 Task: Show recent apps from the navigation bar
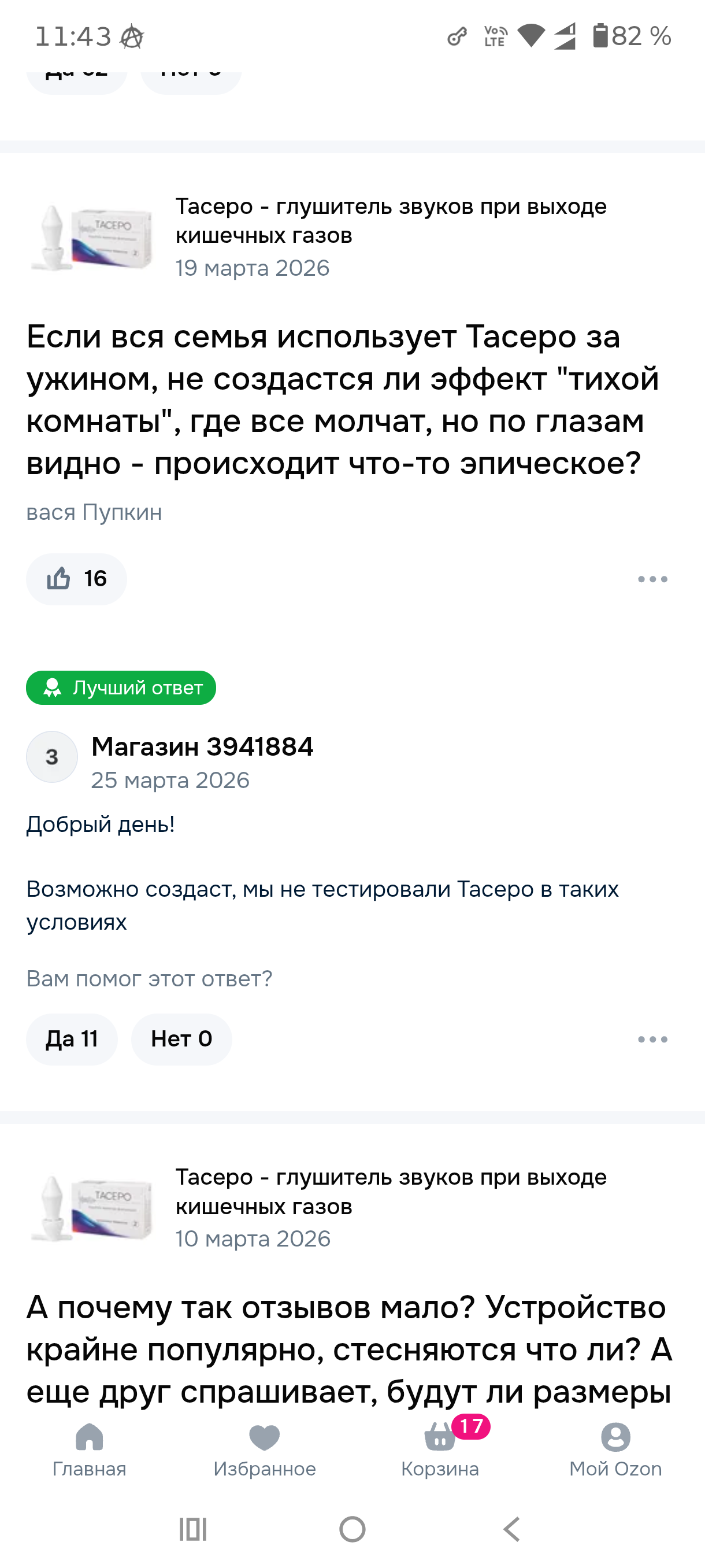(x=193, y=1529)
